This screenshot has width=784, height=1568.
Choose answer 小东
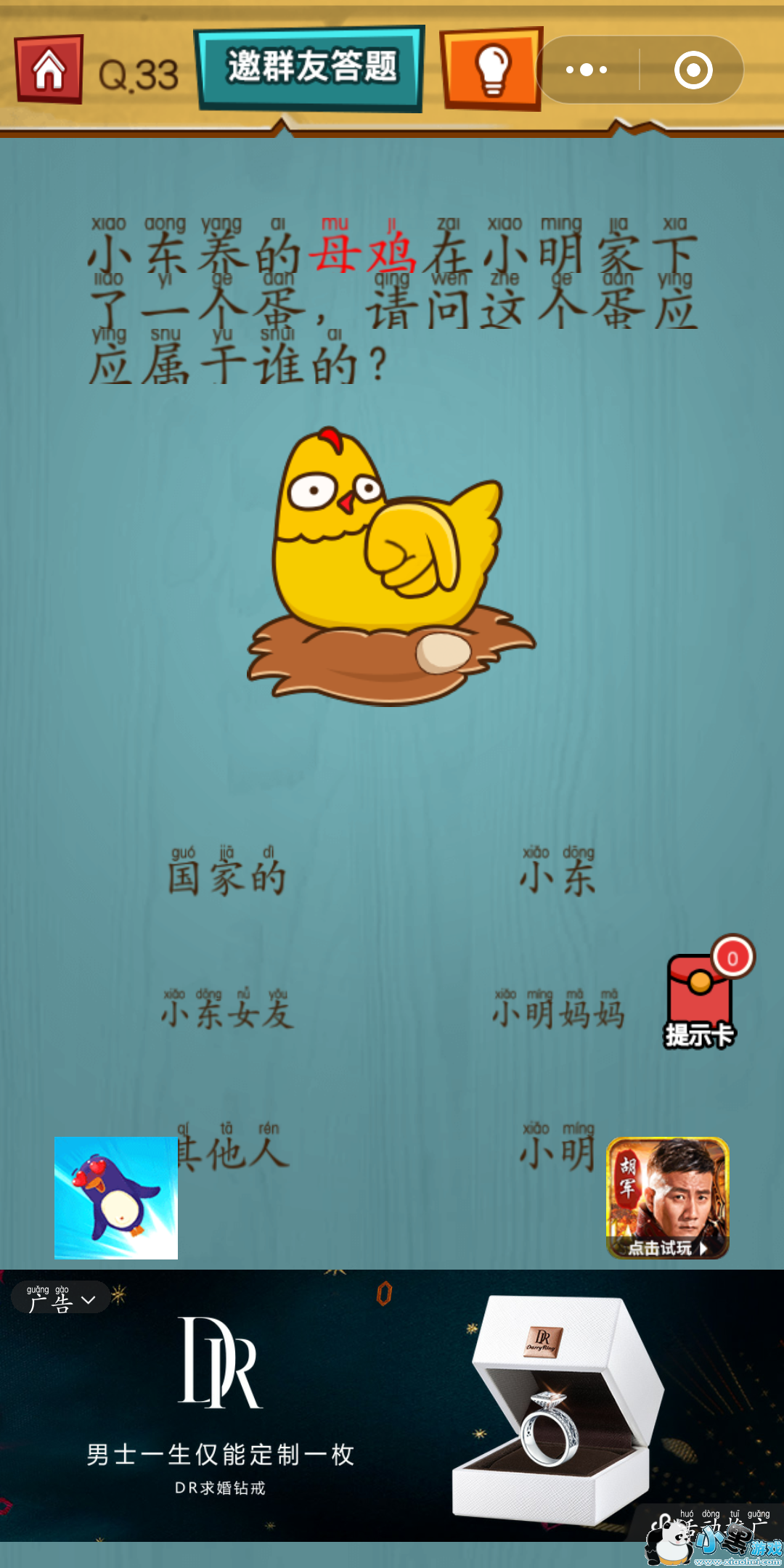coord(558,871)
